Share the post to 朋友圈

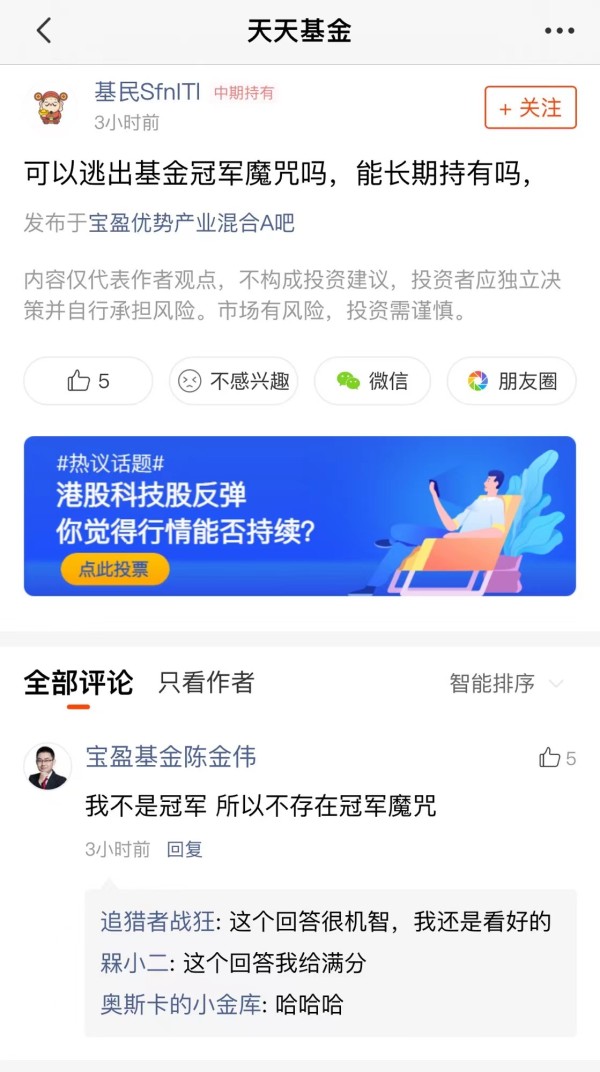tap(512, 381)
